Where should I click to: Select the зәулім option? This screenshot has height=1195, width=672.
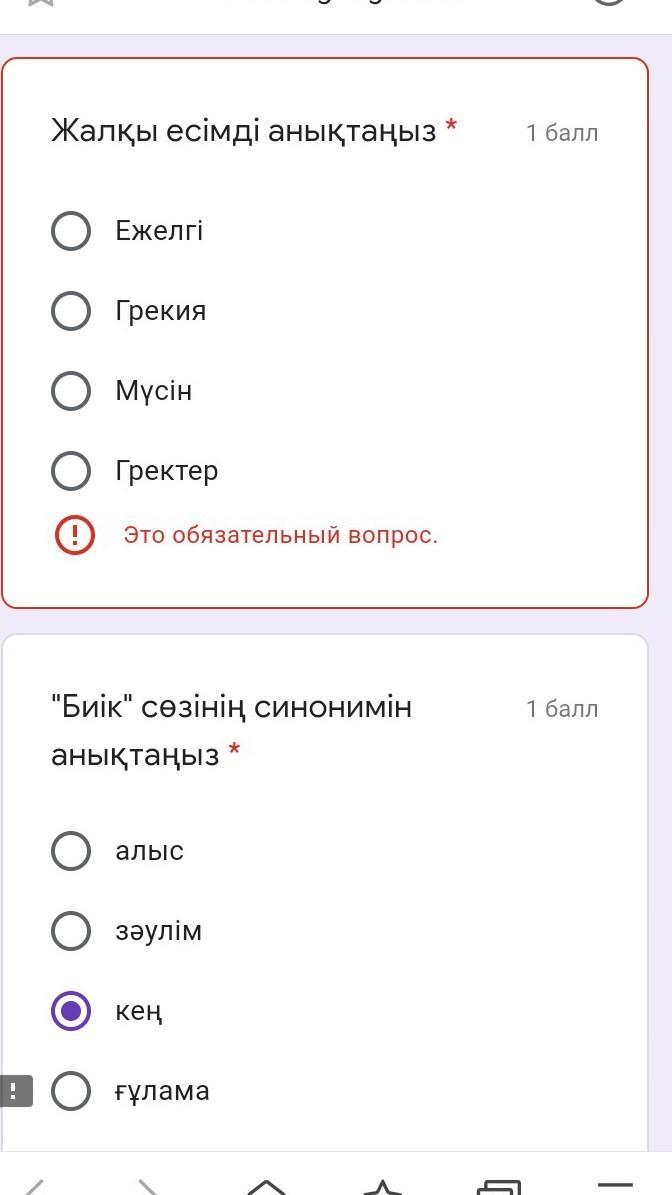[71, 931]
